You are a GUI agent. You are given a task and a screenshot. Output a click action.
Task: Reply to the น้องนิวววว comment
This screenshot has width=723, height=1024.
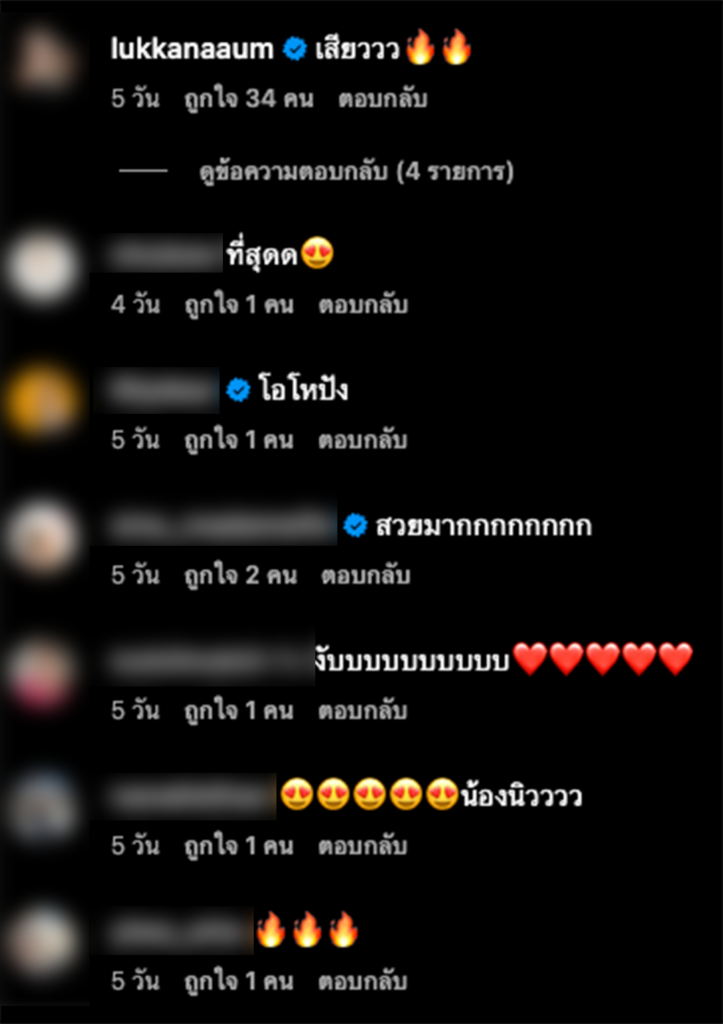362,847
